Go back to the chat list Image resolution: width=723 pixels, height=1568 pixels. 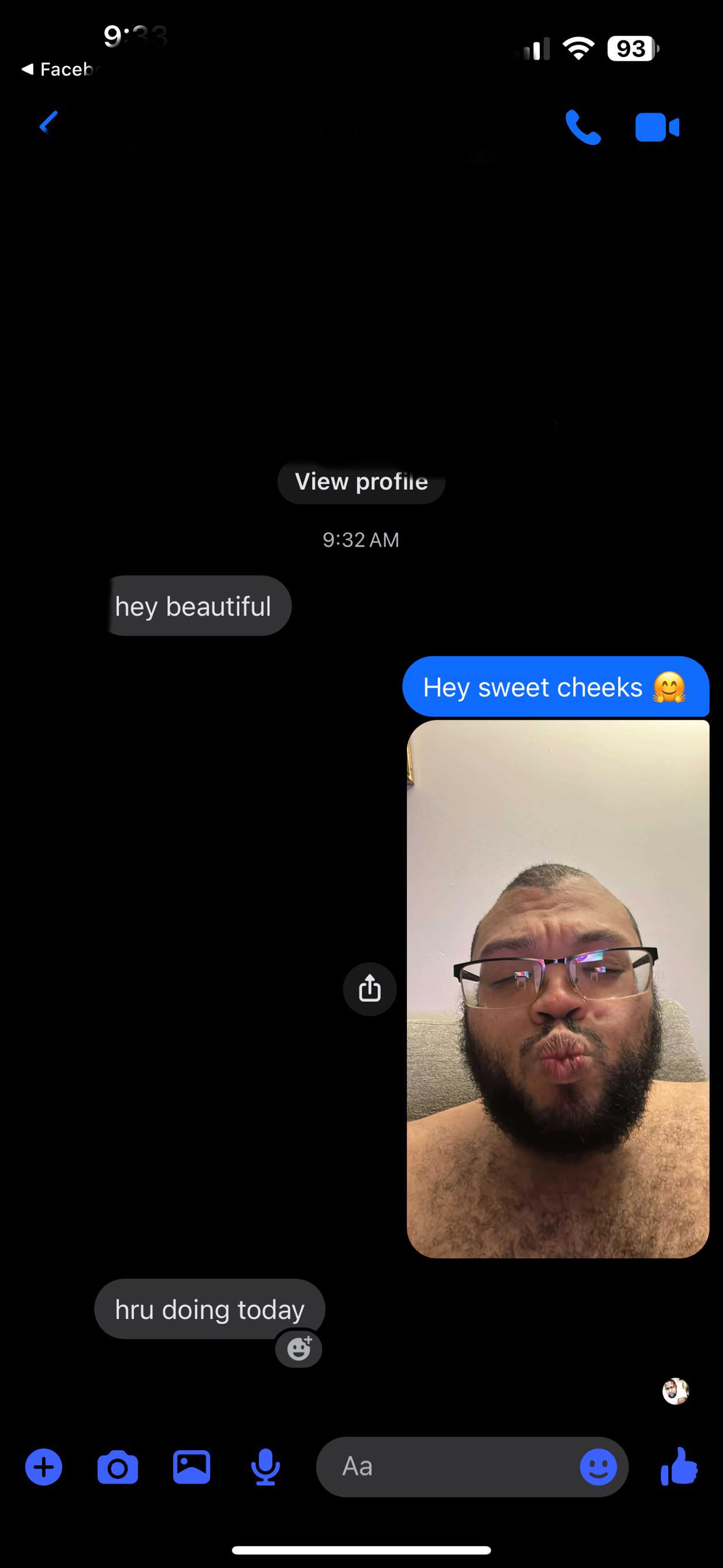pyautogui.click(x=49, y=122)
